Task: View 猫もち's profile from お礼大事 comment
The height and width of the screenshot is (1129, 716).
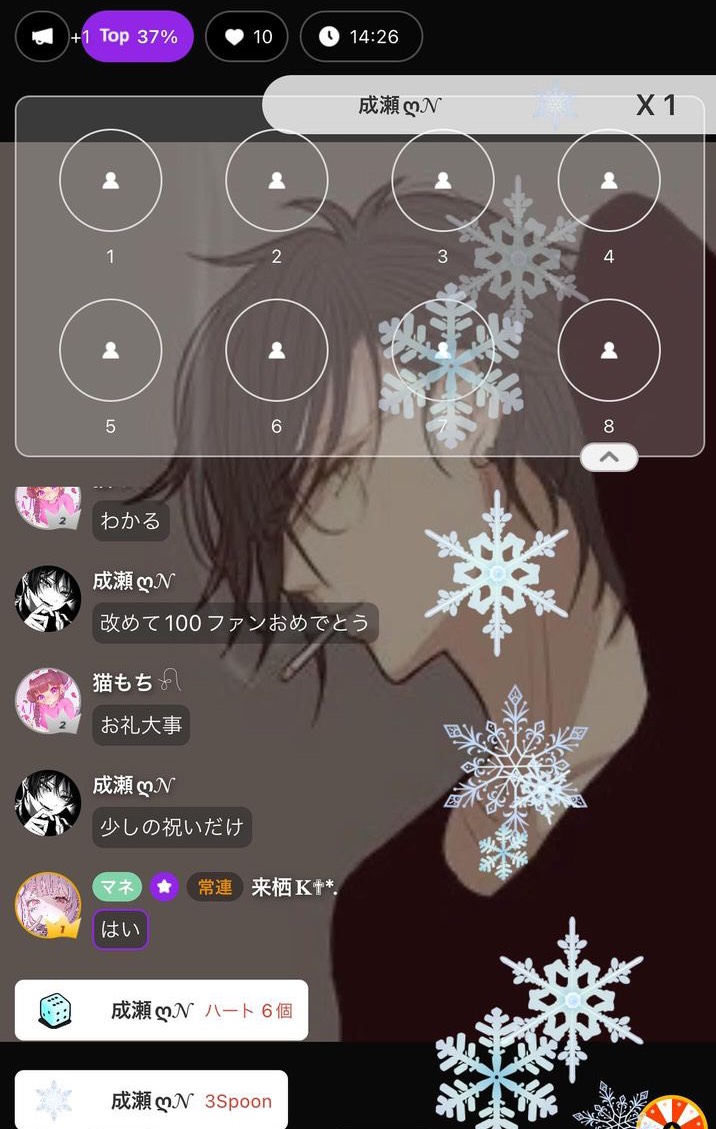Action: point(48,701)
